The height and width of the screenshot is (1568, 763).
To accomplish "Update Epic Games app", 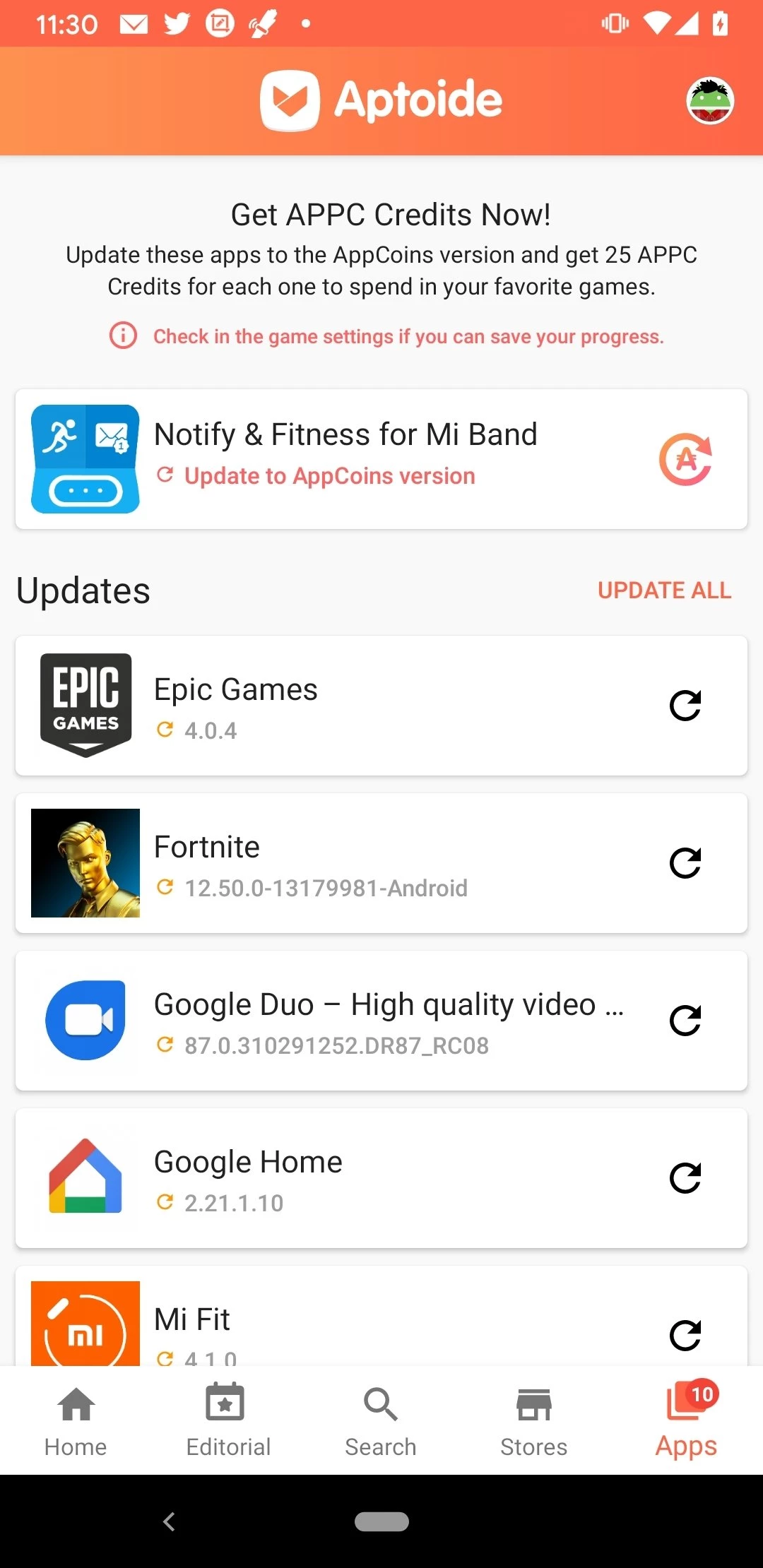I will pyautogui.click(x=685, y=706).
